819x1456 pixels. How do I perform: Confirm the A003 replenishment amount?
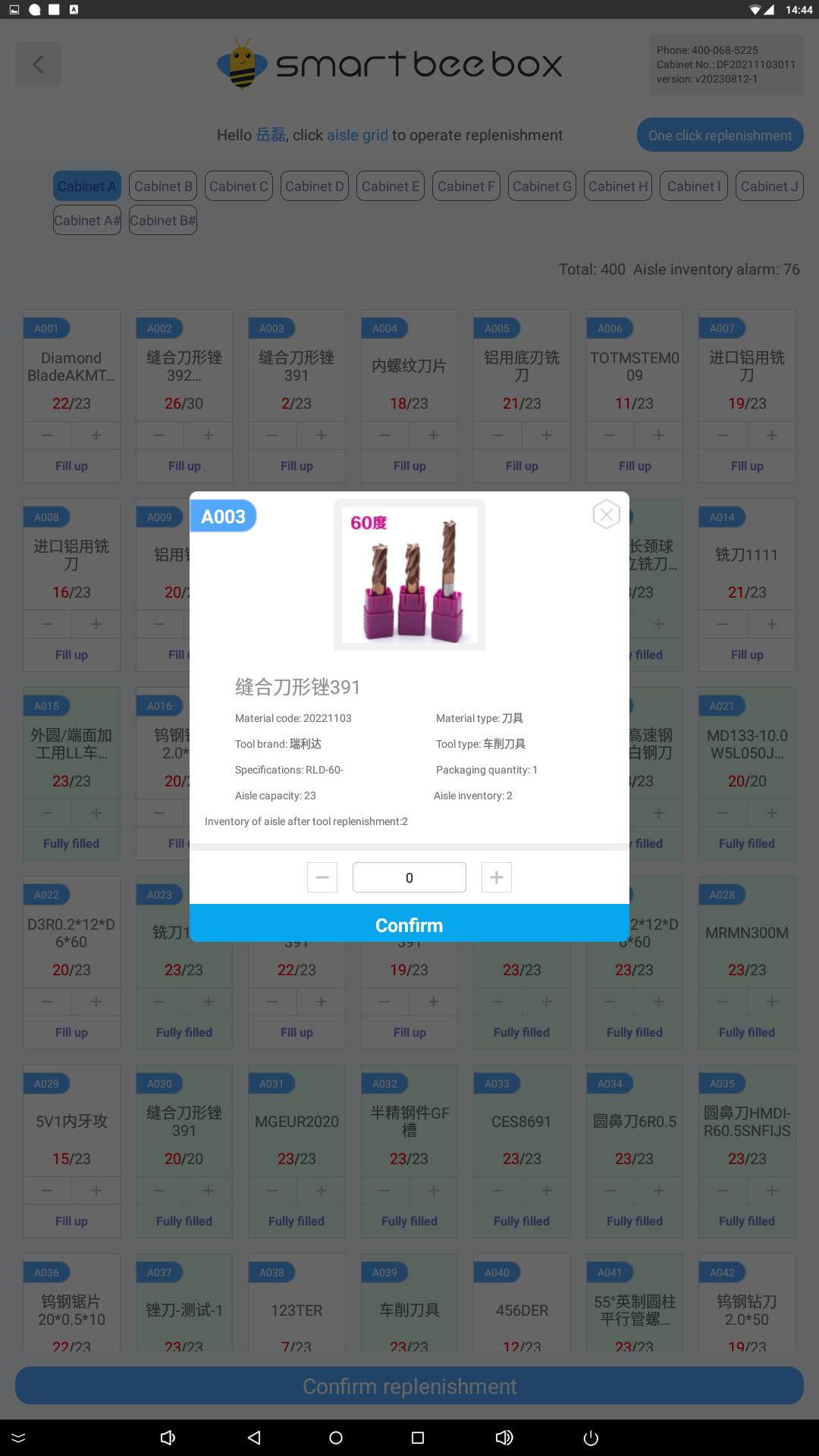(x=409, y=924)
